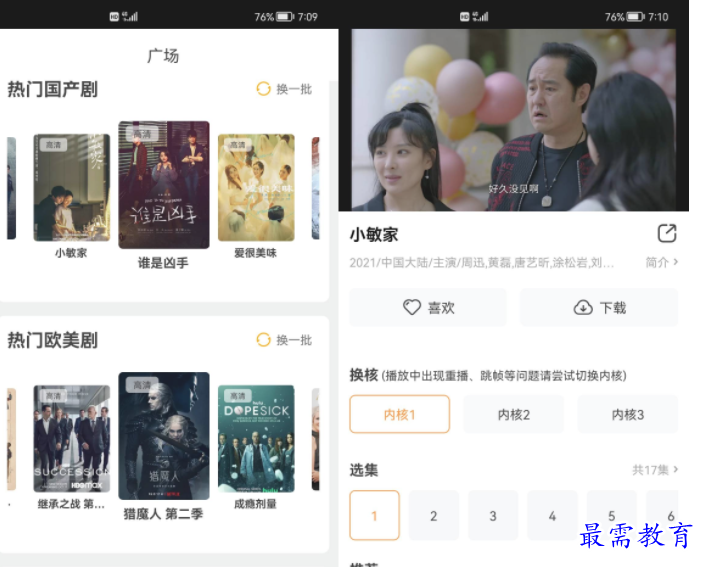701x567 pixels.
Task: Open the 成瘾剂量 series card
Action: coord(256,438)
